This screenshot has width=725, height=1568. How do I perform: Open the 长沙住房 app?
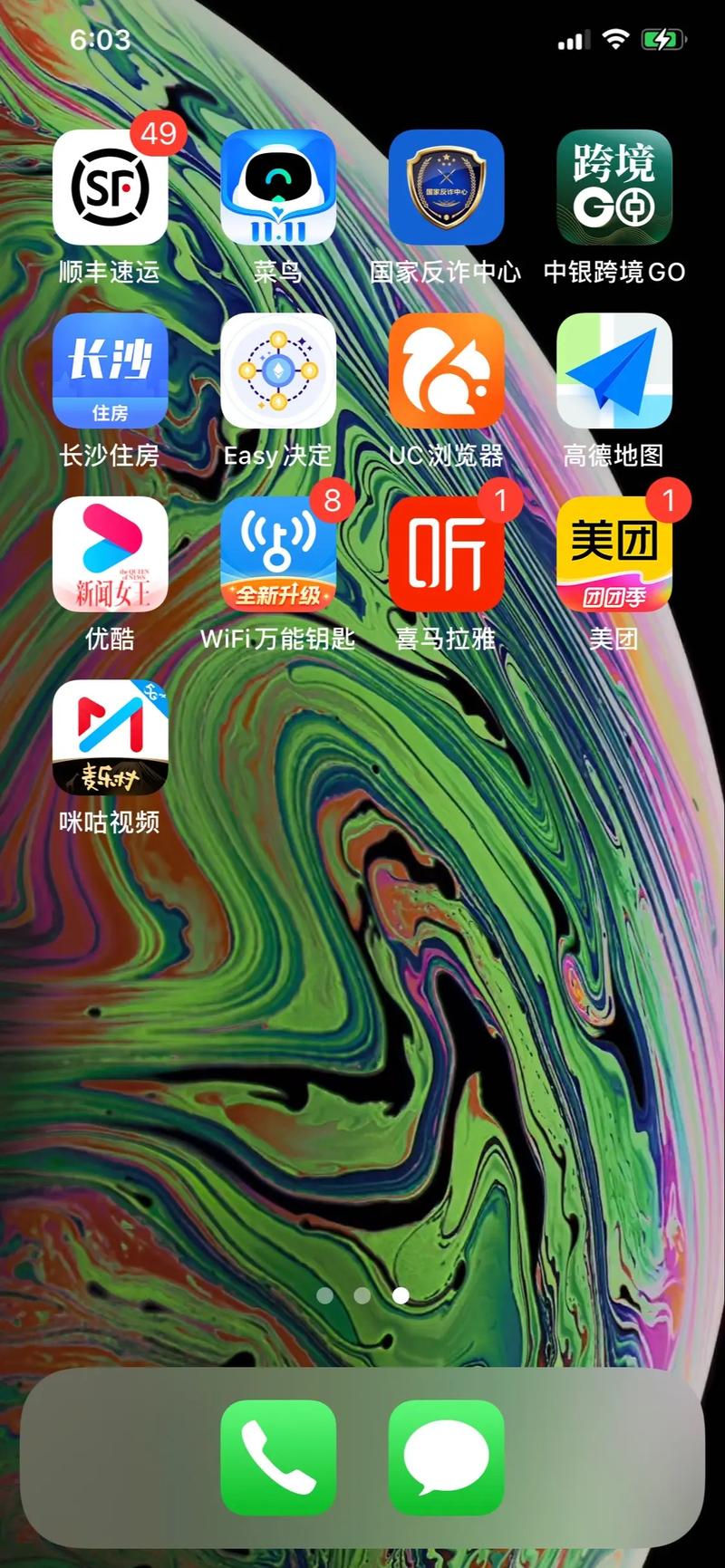[x=110, y=370]
